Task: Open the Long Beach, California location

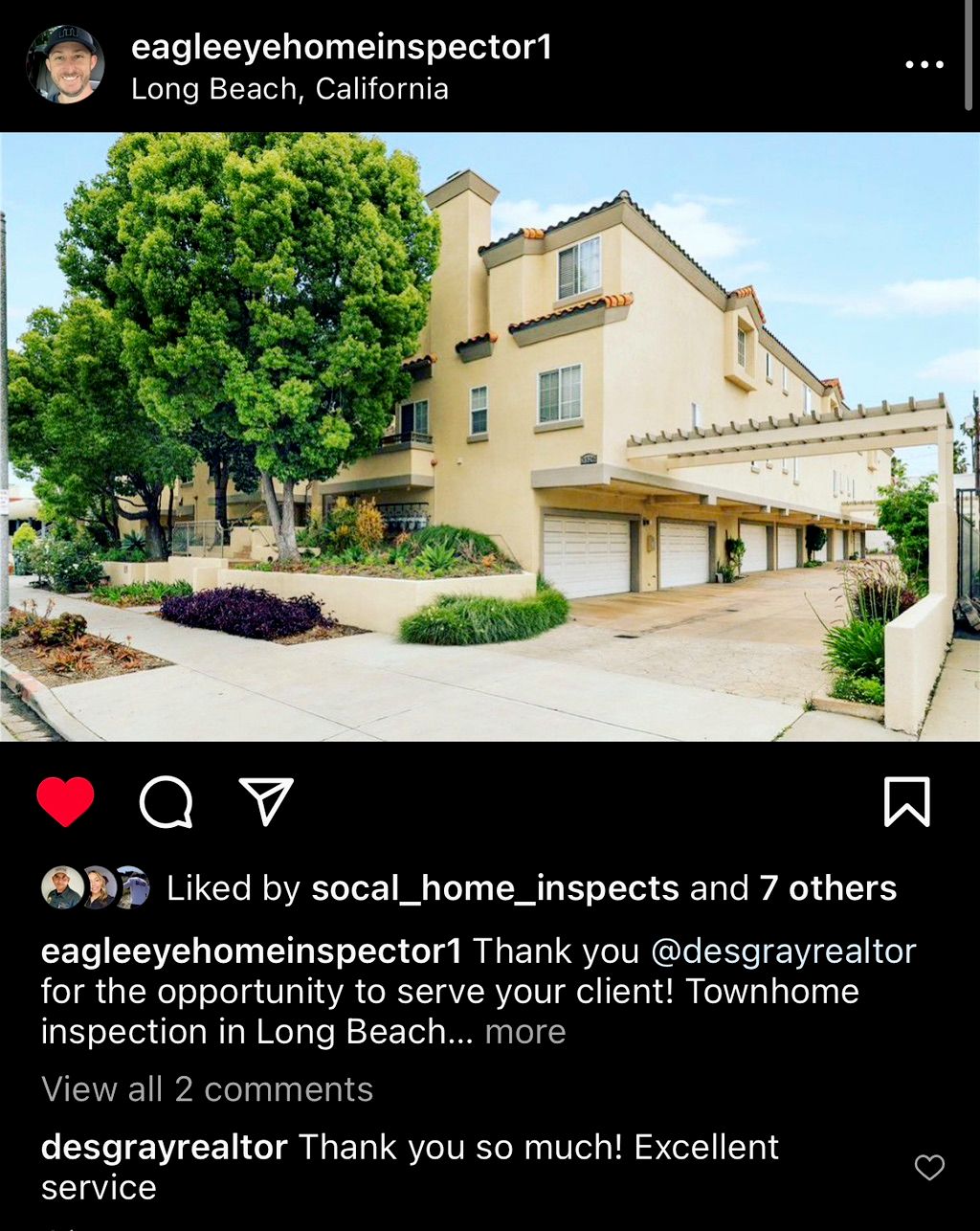Action: (289, 89)
